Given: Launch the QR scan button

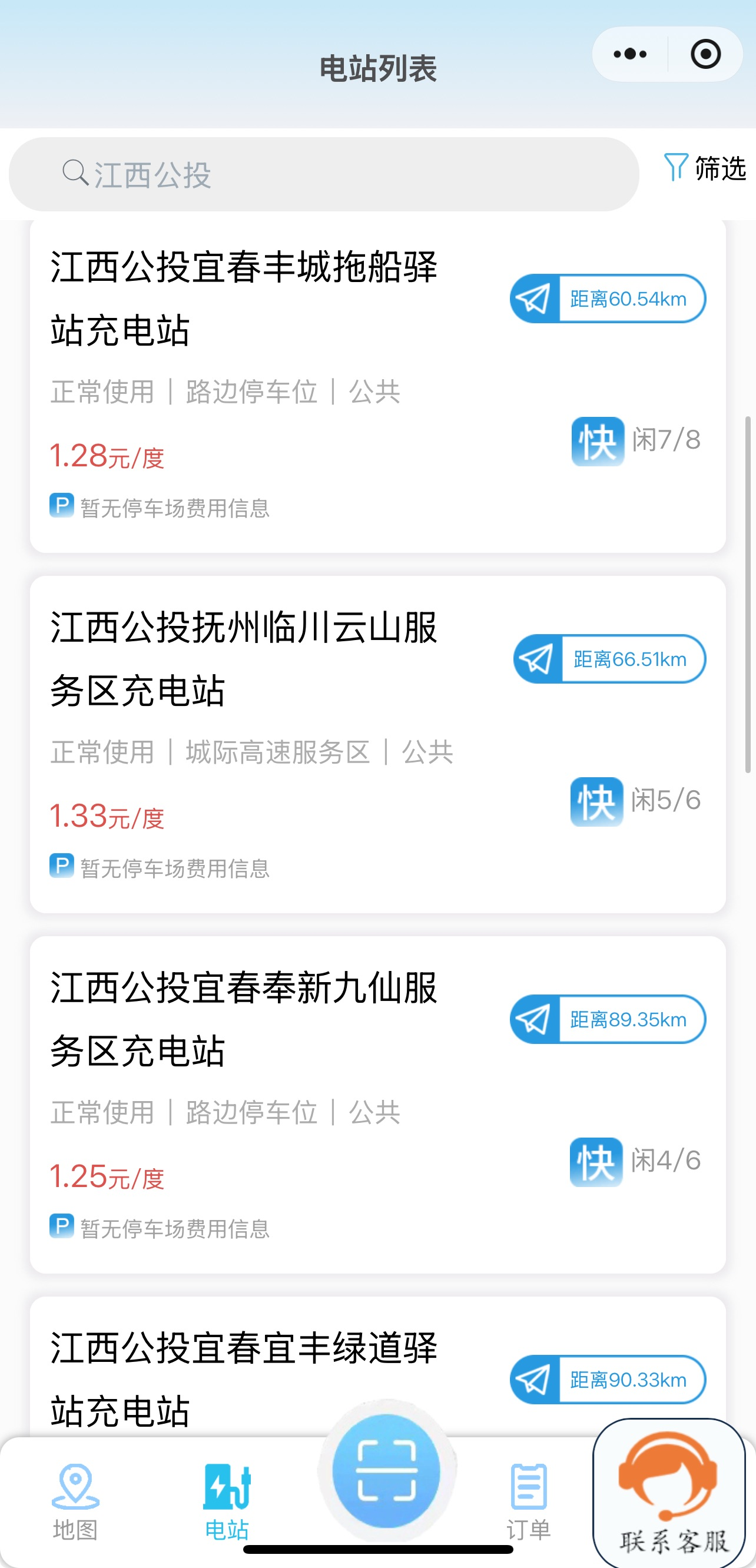Looking at the screenshot, I should (x=386, y=1471).
